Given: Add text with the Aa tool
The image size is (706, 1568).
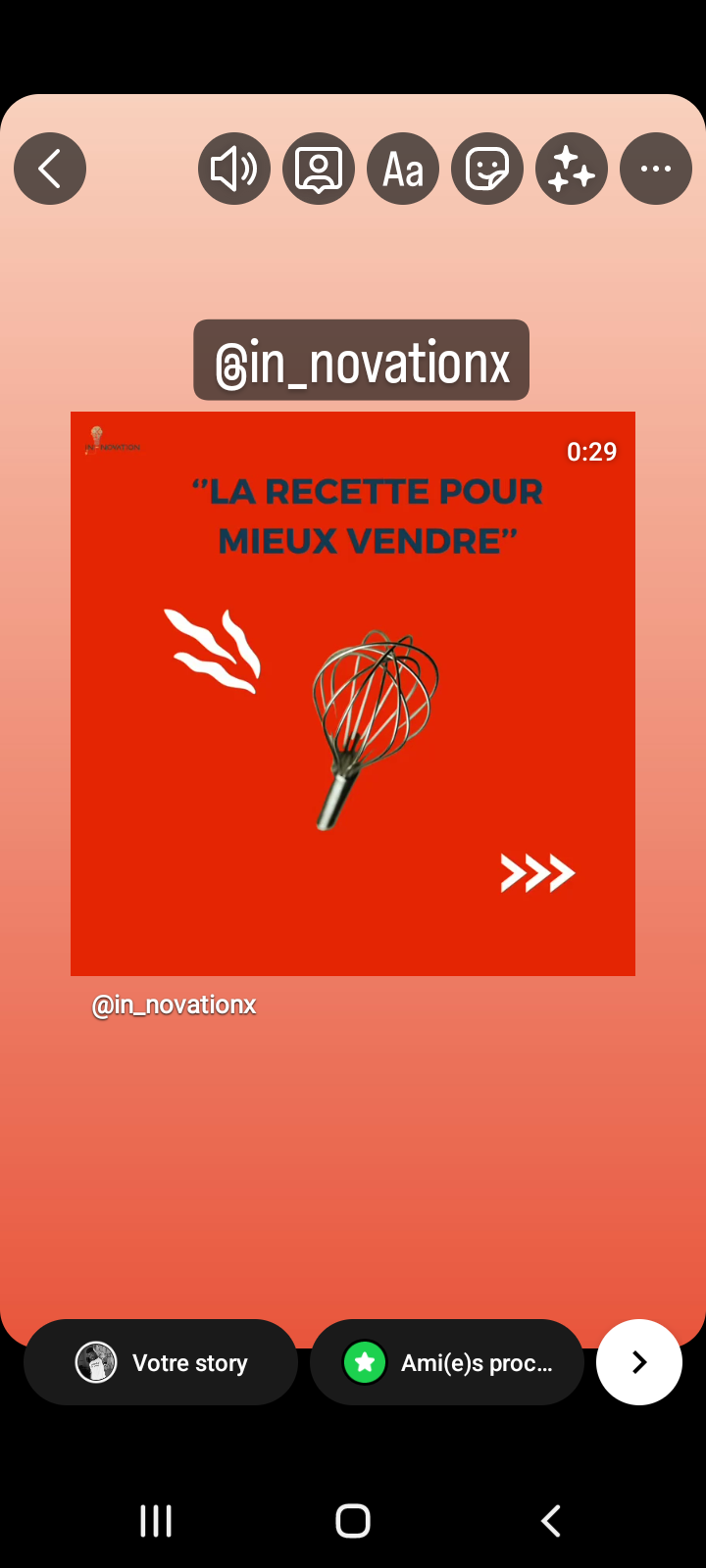Looking at the screenshot, I should point(403,169).
